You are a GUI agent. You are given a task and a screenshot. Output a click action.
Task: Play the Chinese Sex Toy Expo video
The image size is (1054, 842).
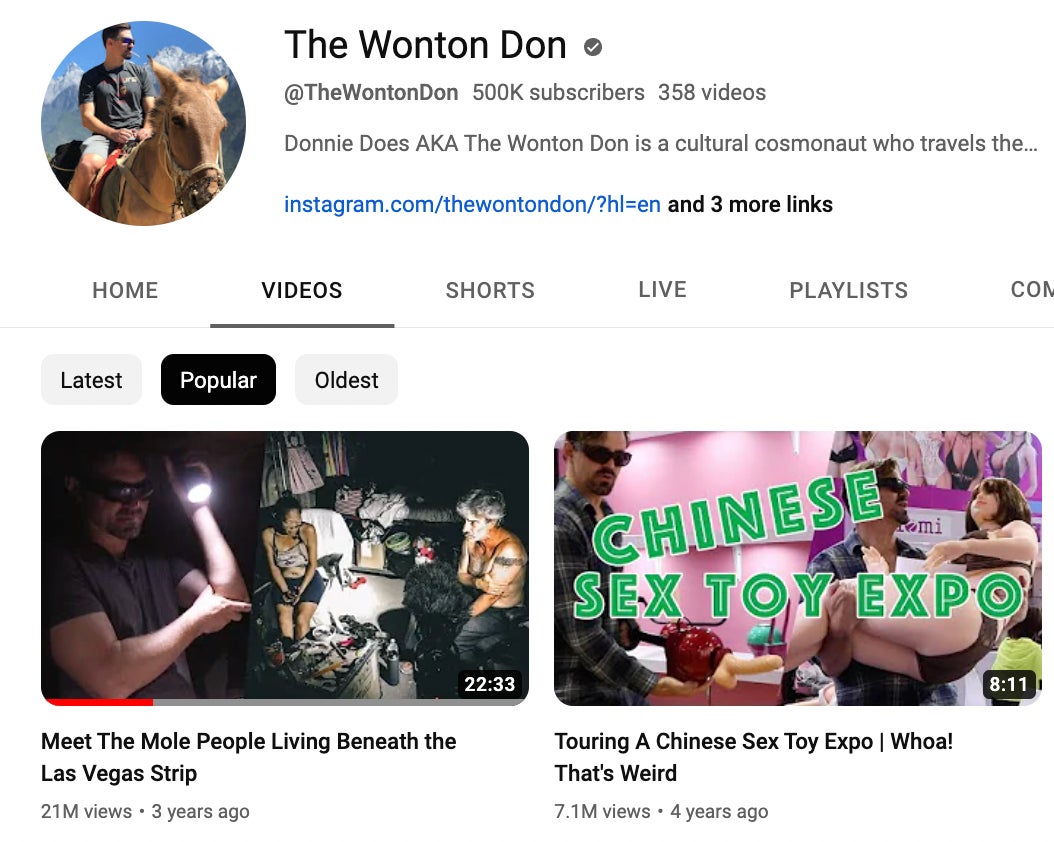coord(797,567)
